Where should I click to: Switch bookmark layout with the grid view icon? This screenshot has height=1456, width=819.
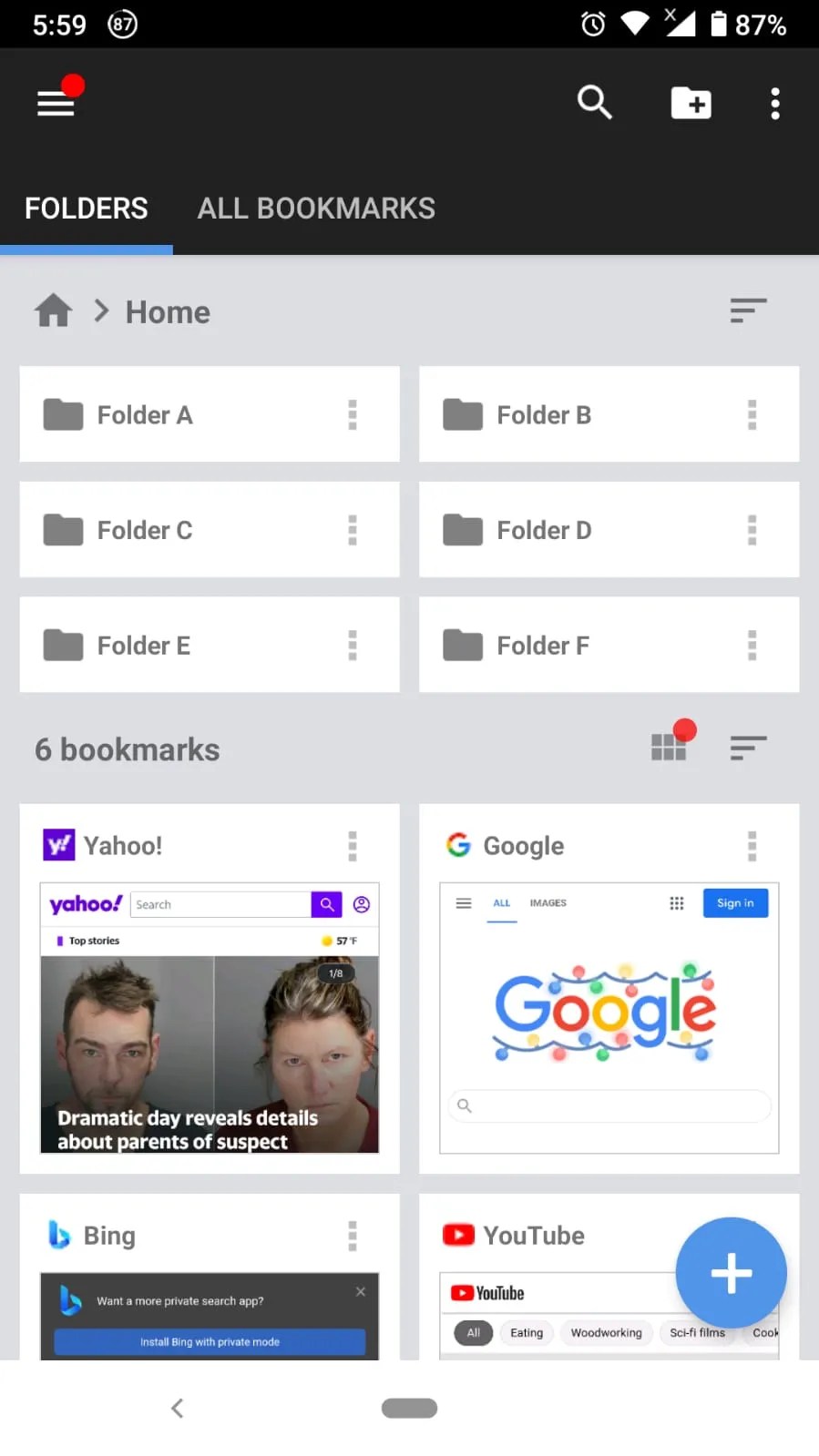(x=668, y=747)
